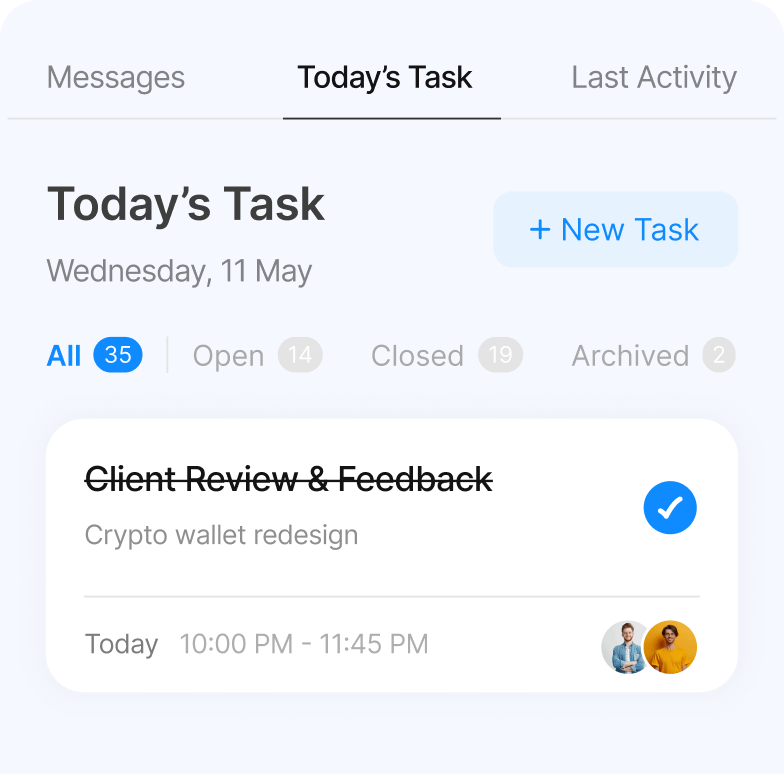Show all 35 tasks
Image resolution: width=784 pixels, height=774 pixels.
pyautogui.click(x=94, y=355)
